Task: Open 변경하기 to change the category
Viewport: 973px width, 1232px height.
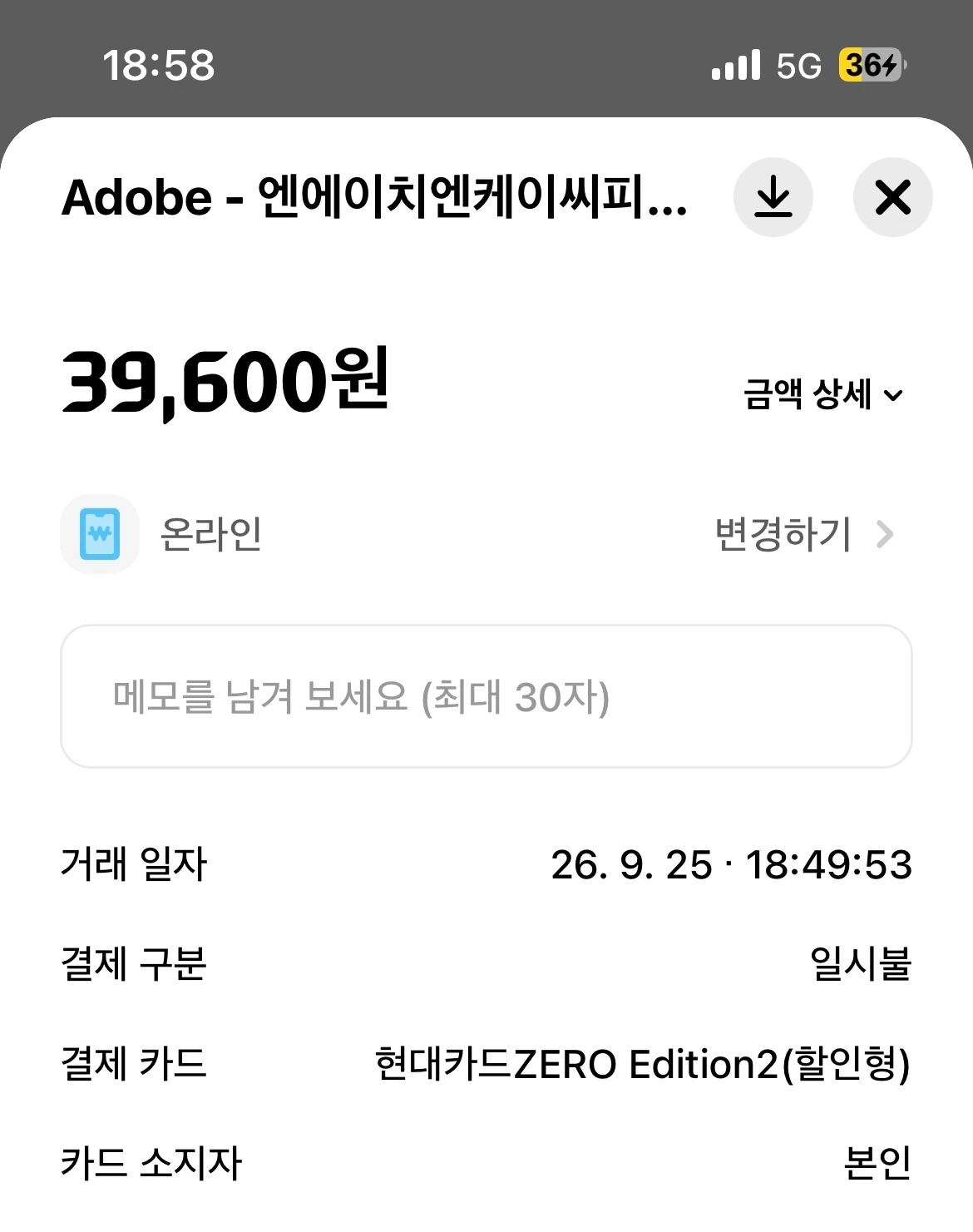Action: (x=804, y=534)
